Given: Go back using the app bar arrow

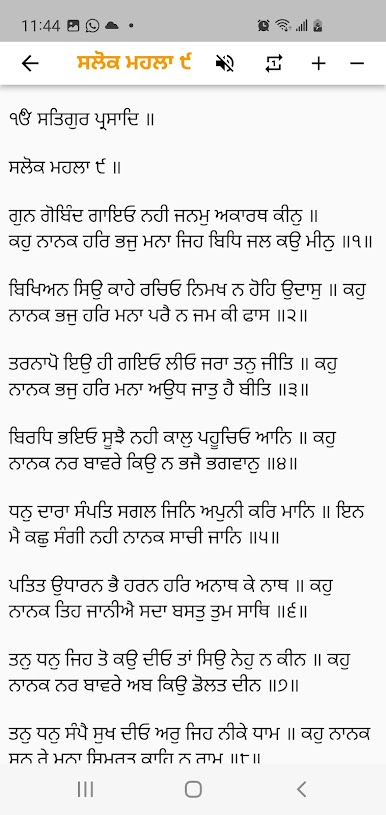Looking at the screenshot, I should click(x=30, y=63).
